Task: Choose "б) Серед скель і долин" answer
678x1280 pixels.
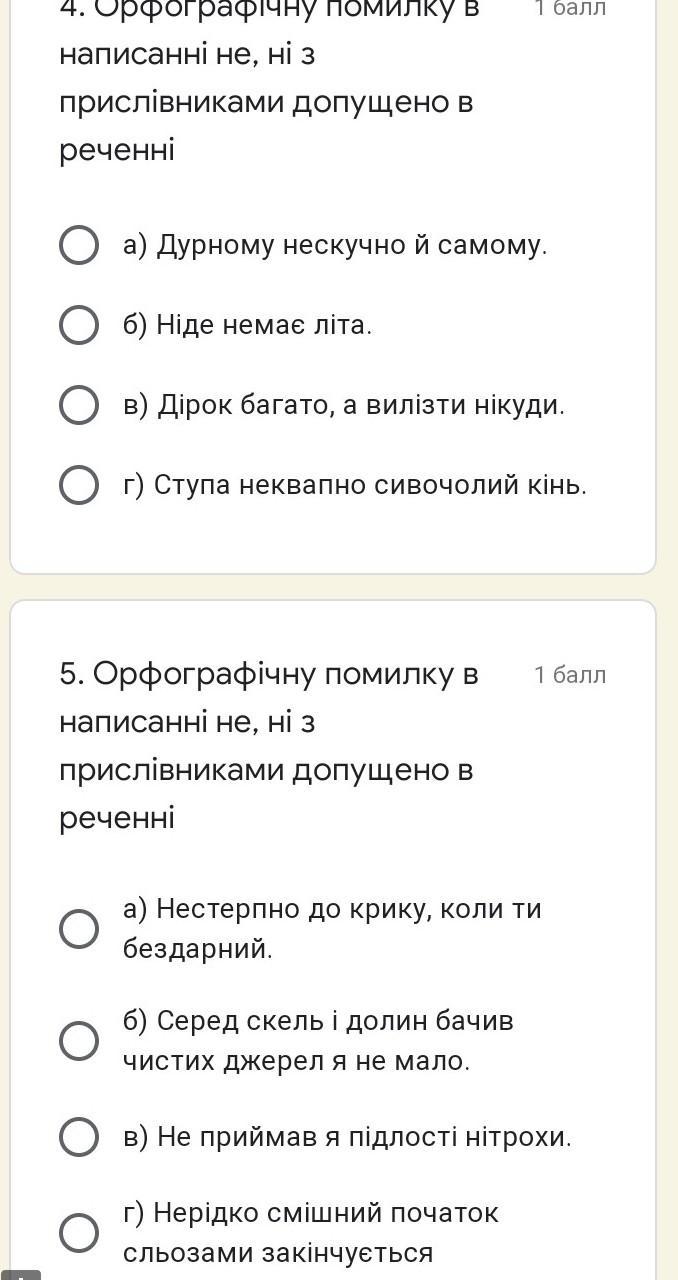Action: point(79,1041)
